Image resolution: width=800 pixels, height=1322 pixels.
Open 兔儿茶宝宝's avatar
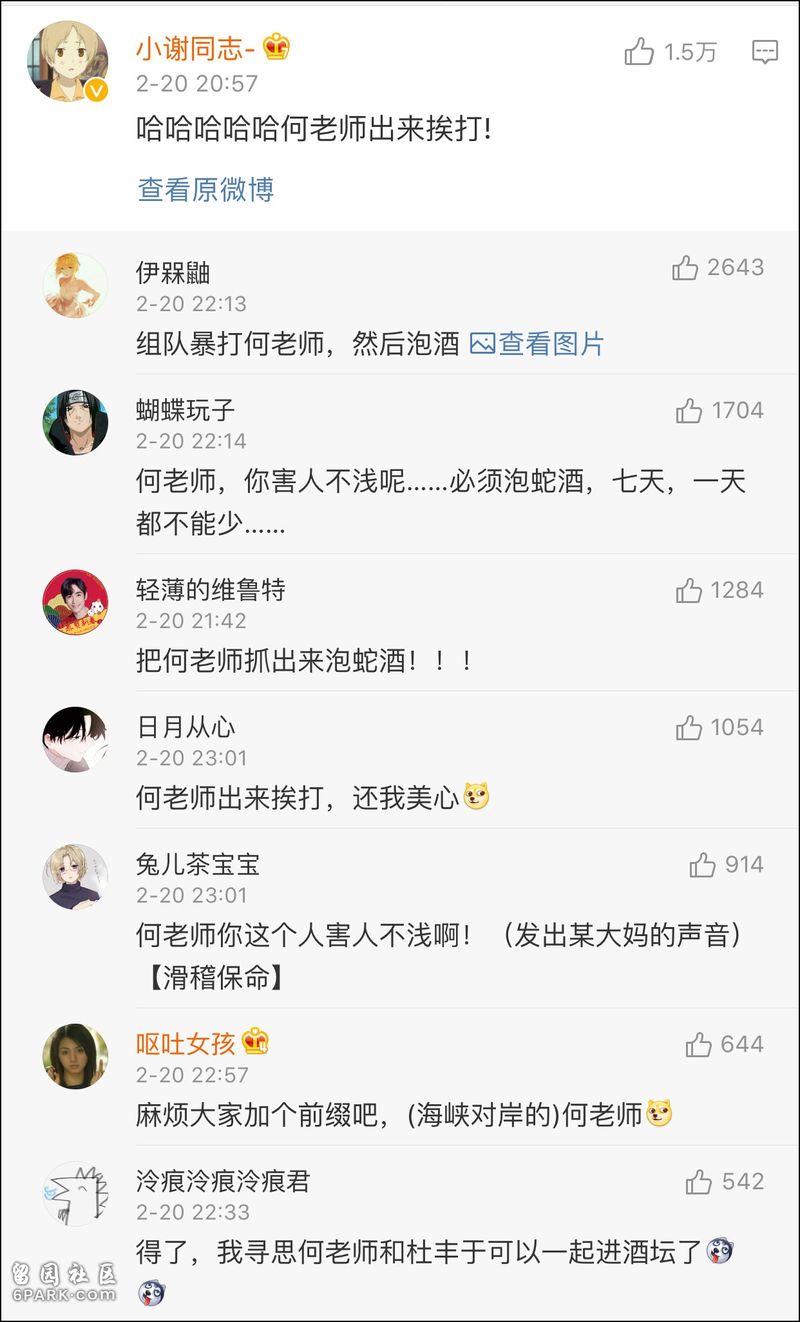[75, 876]
